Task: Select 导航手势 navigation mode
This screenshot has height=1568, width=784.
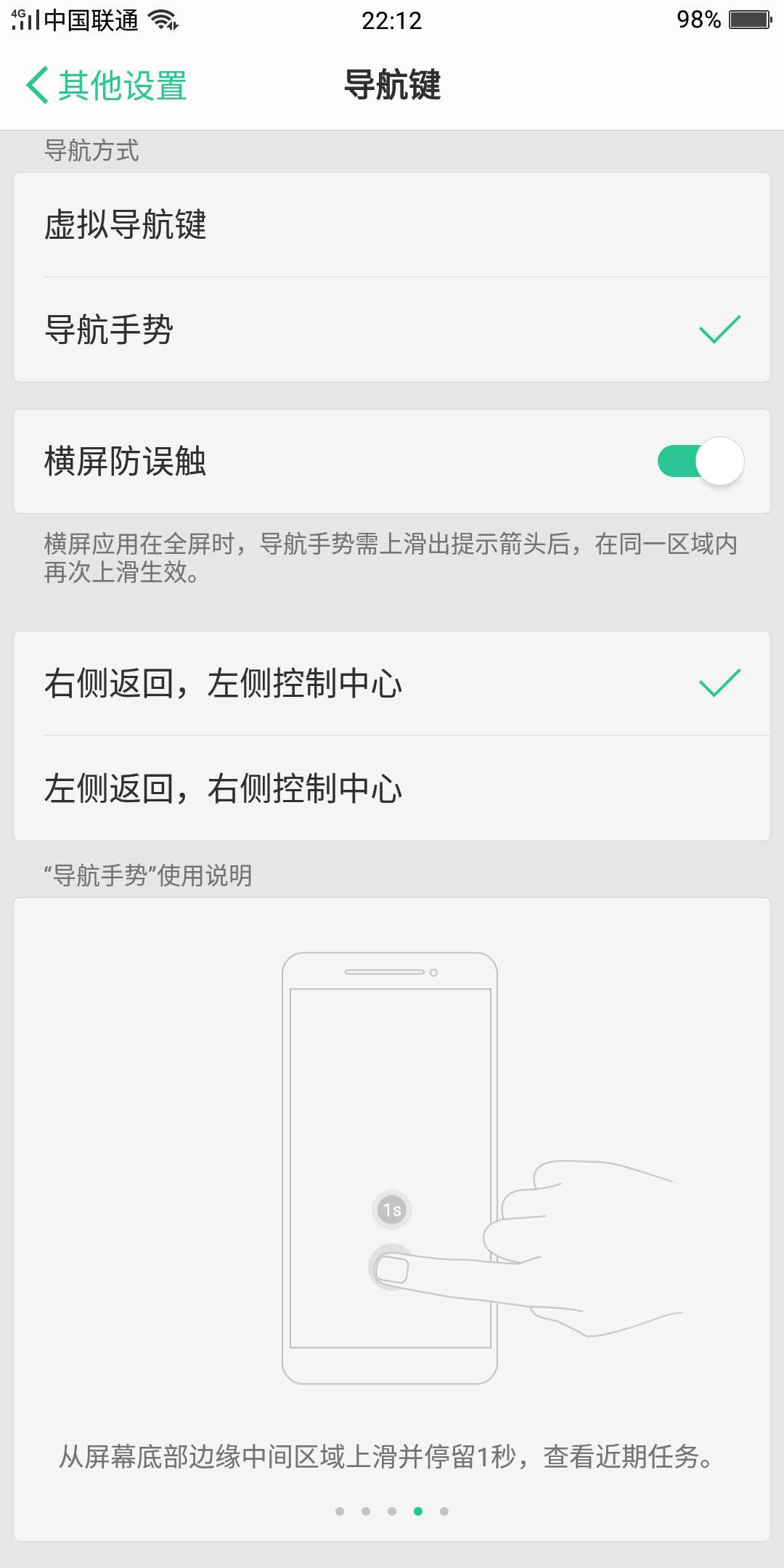Action: click(392, 330)
